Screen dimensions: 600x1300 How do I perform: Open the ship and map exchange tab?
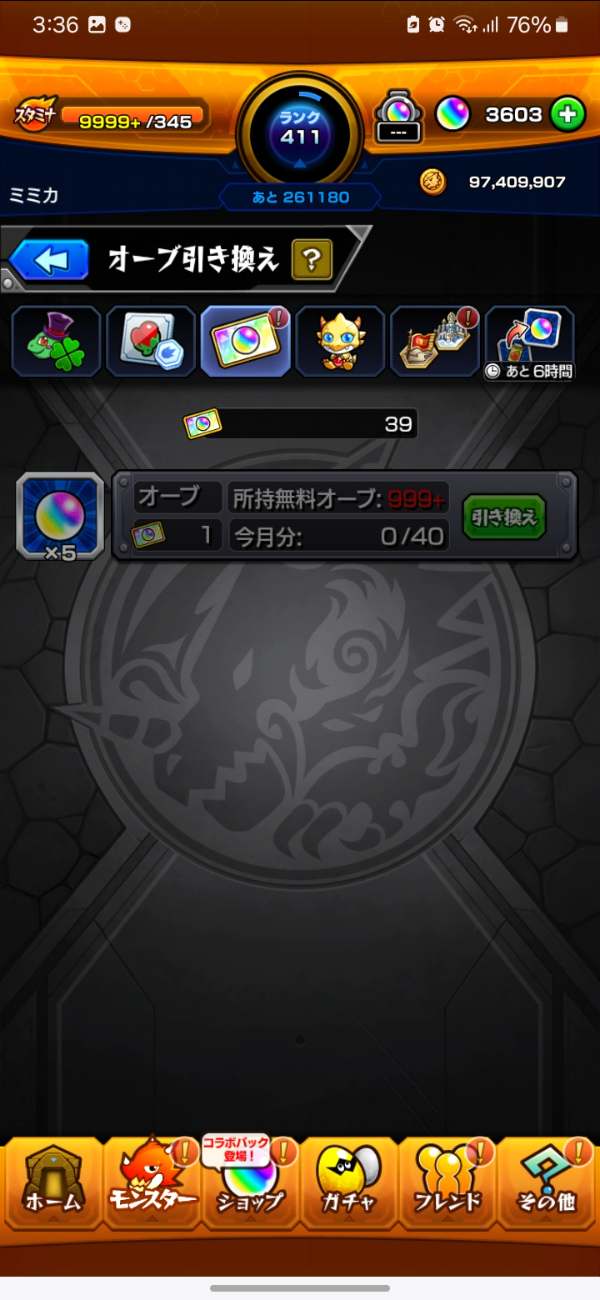435,342
